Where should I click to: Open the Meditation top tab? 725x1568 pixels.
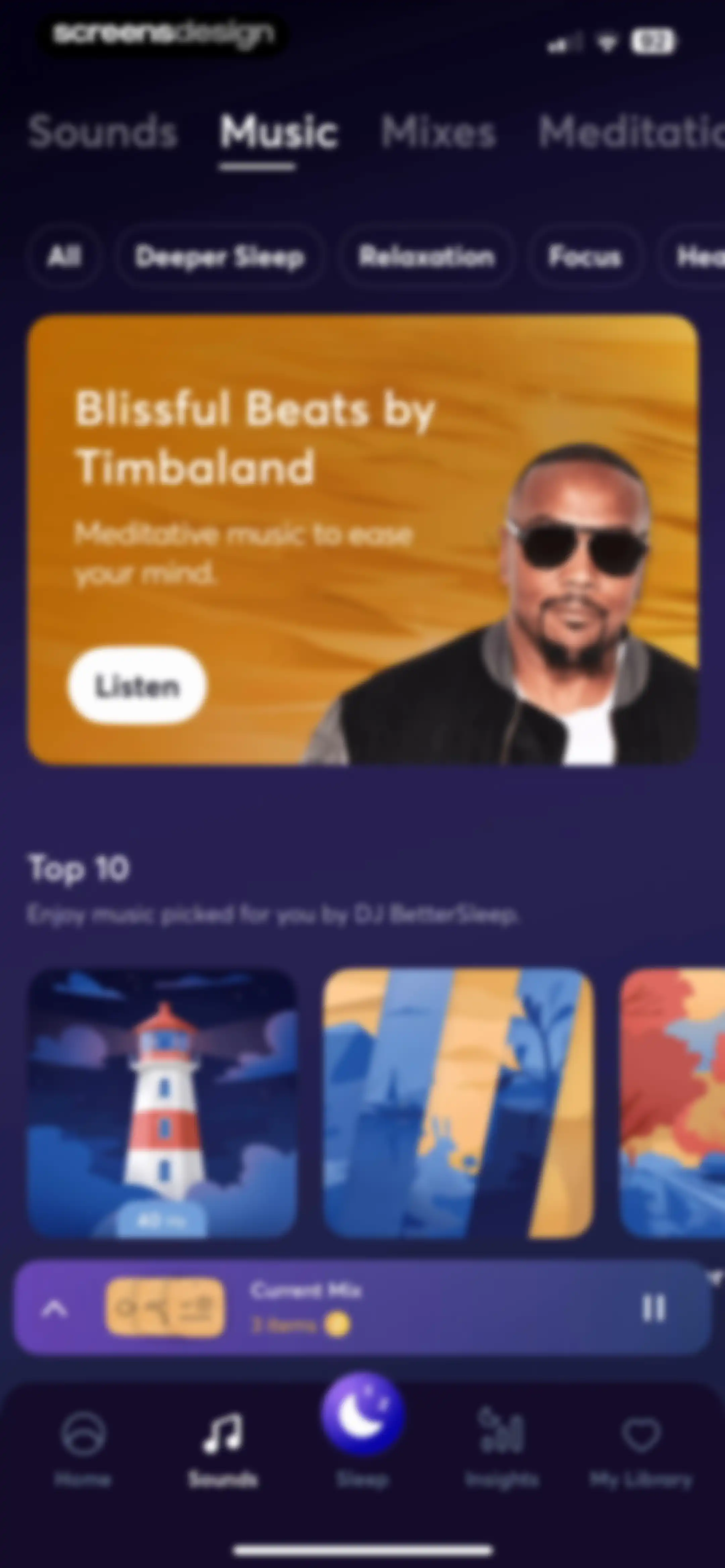[631, 132]
